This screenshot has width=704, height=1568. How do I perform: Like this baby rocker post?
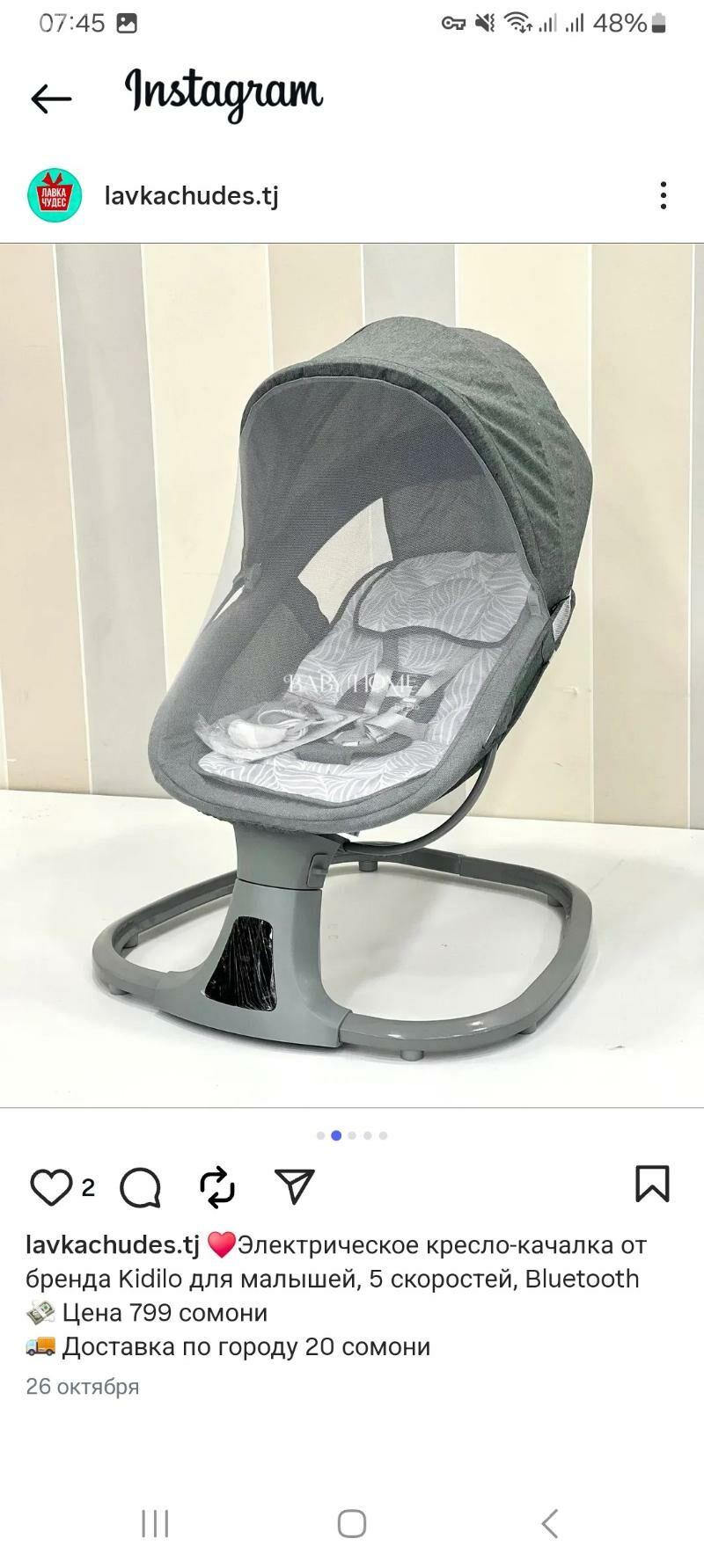51,1187
